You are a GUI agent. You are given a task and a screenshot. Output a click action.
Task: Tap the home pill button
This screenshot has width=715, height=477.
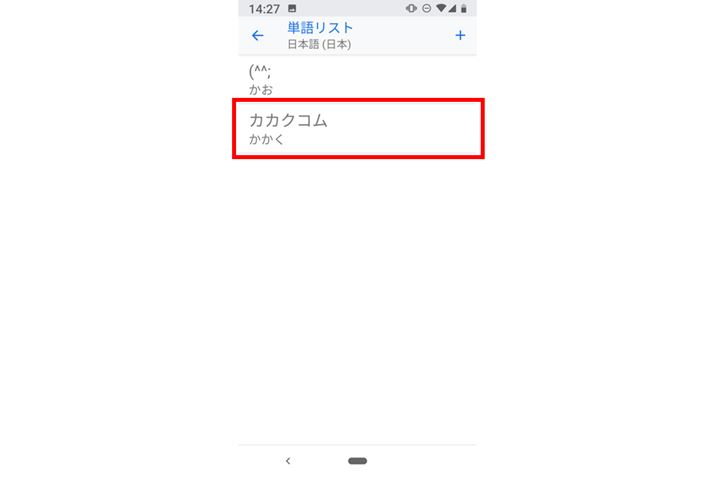tap(357, 461)
